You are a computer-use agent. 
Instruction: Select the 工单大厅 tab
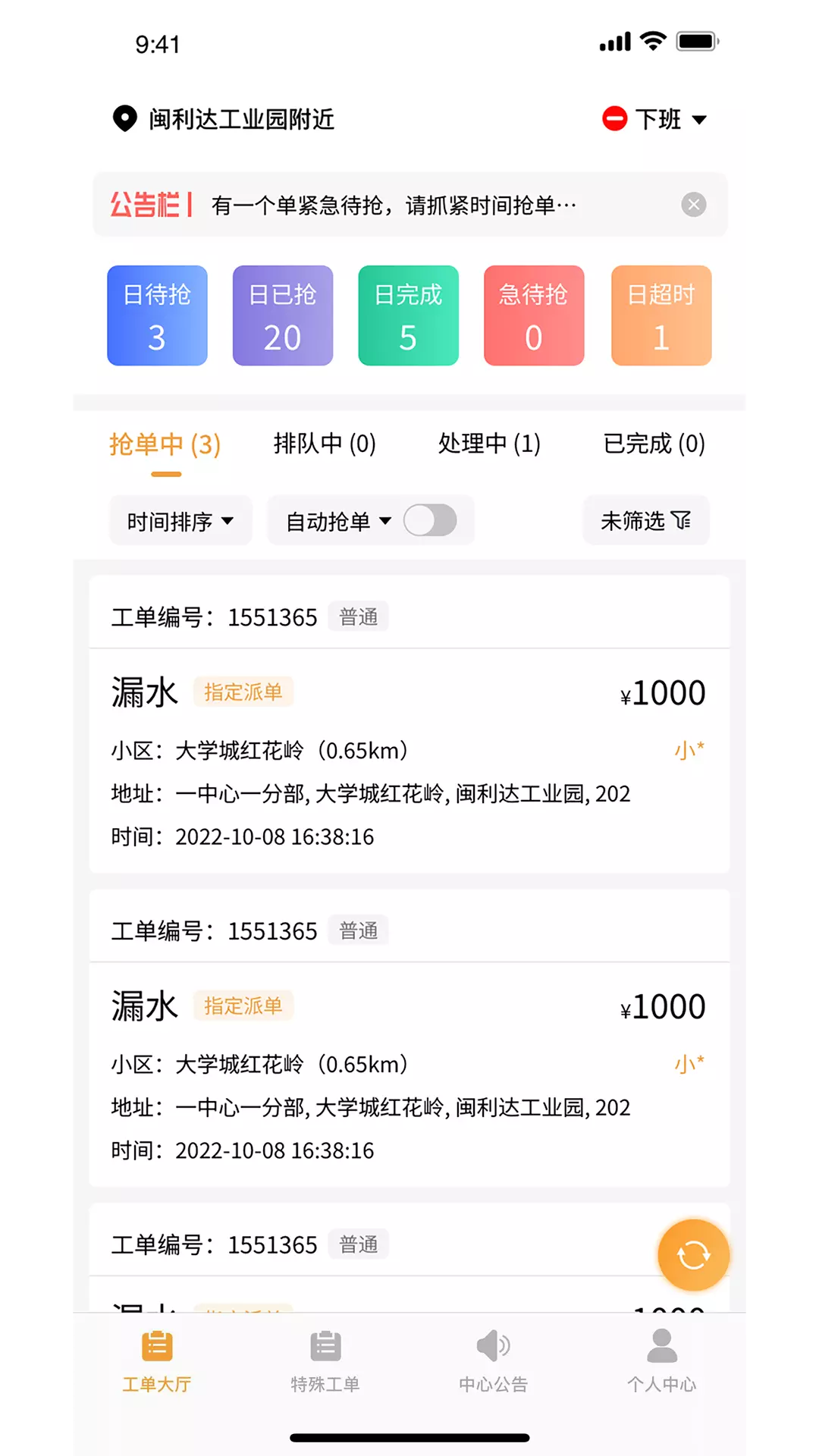tap(157, 1362)
